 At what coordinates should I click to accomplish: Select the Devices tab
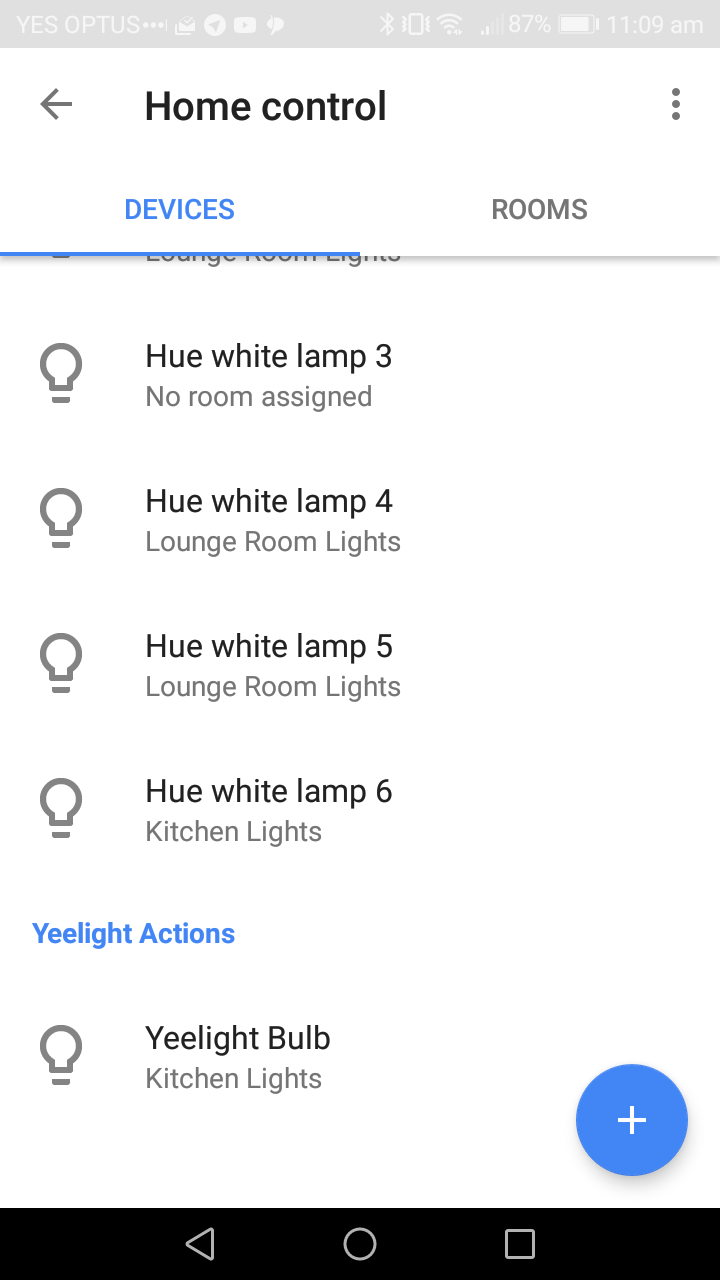coord(180,209)
